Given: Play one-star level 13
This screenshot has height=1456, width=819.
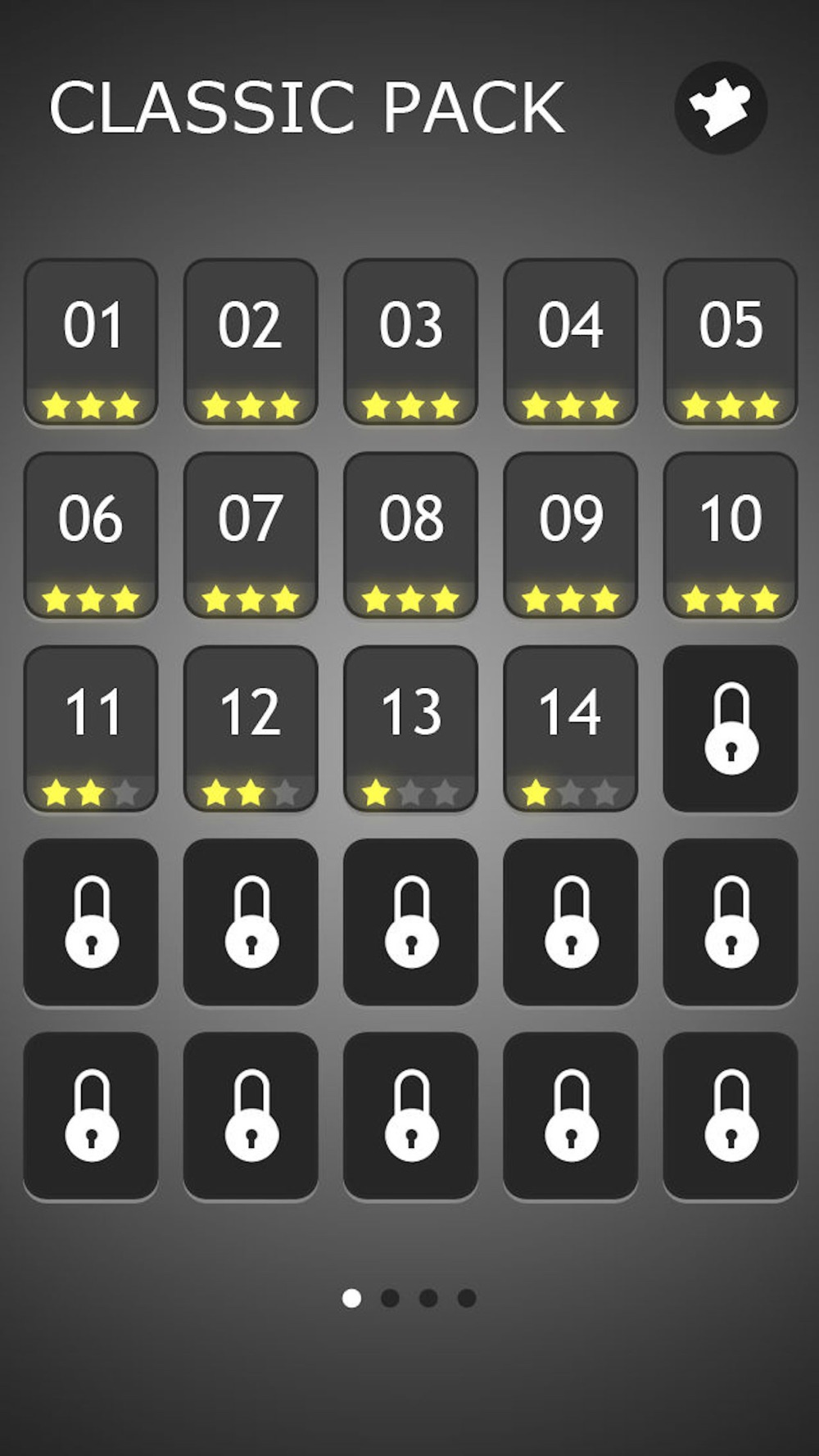Looking at the screenshot, I should 410,729.
